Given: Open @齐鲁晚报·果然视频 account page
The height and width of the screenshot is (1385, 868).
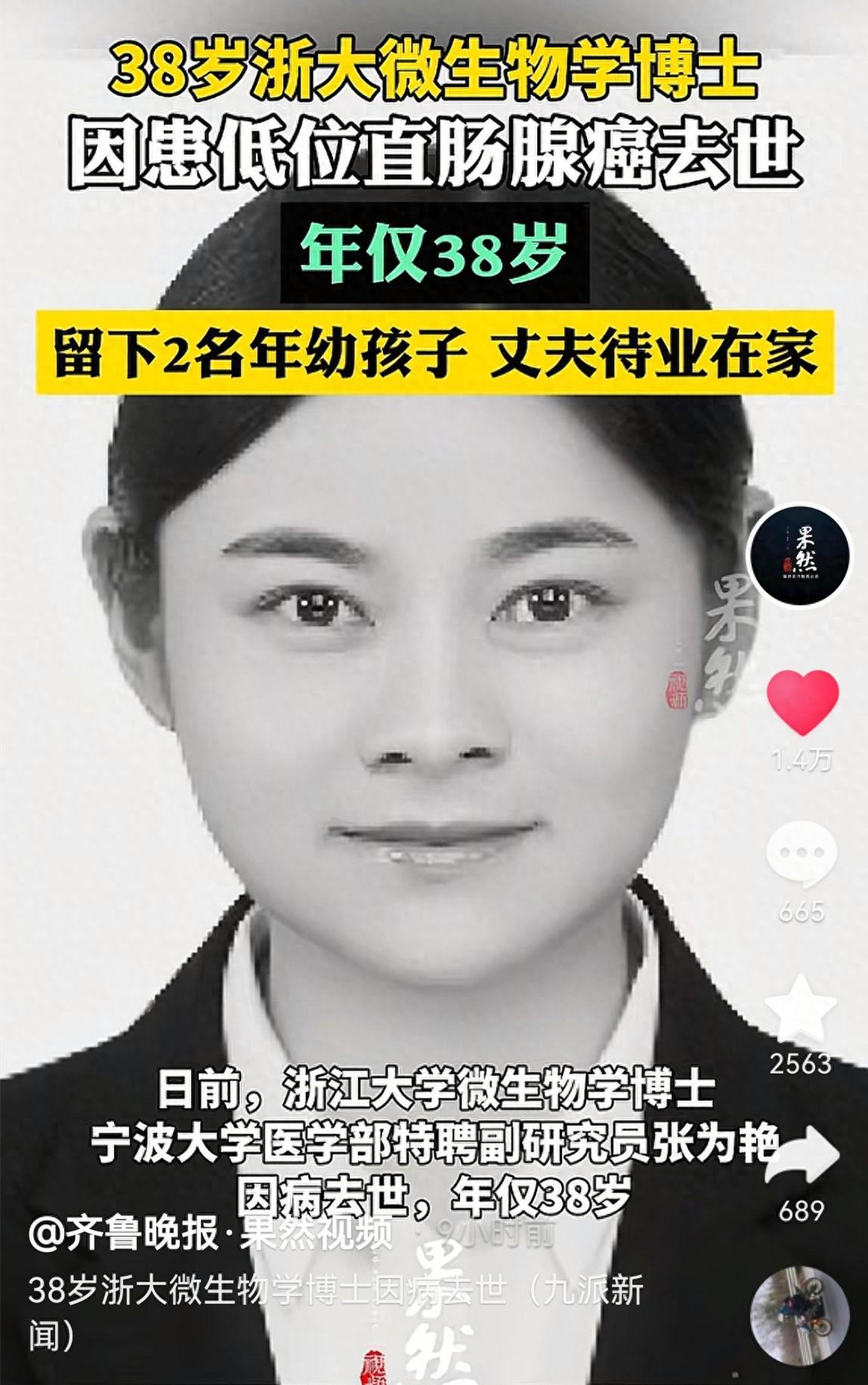Looking at the screenshot, I should 210,1234.
